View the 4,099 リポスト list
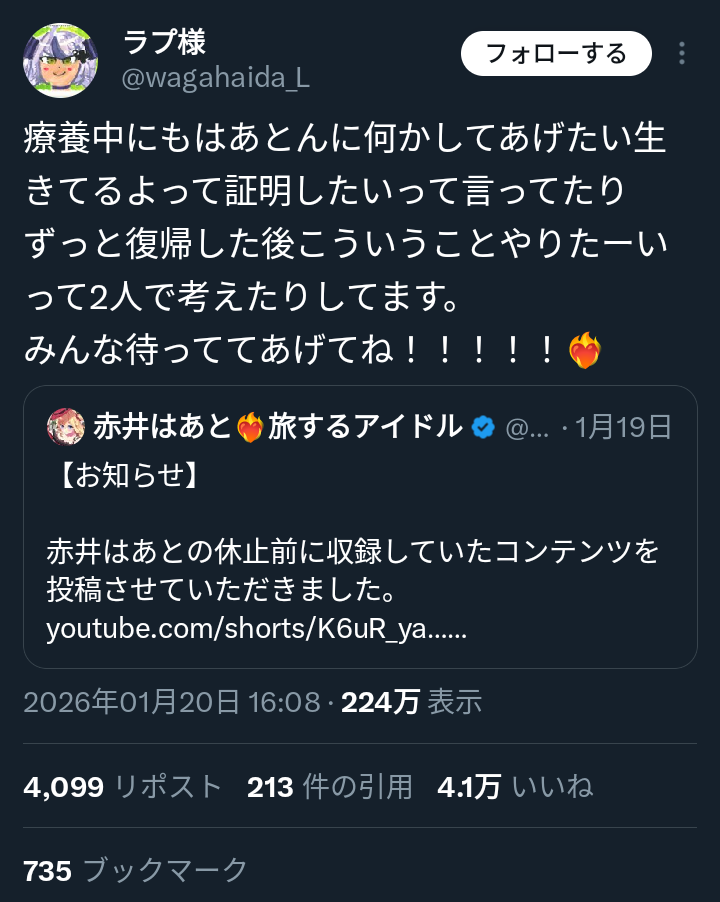 point(122,787)
